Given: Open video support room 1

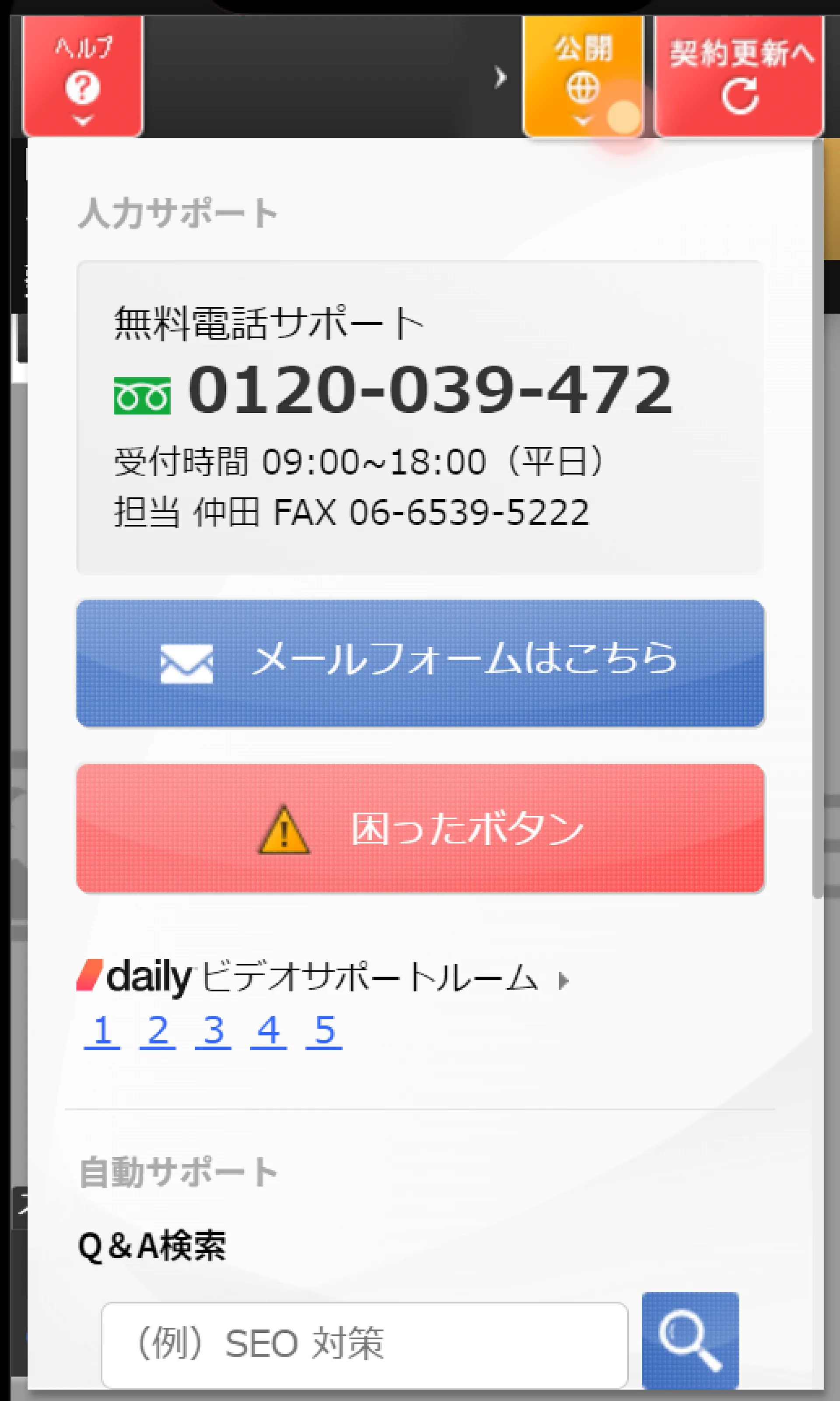Looking at the screenshot, I should [102, 1030].
